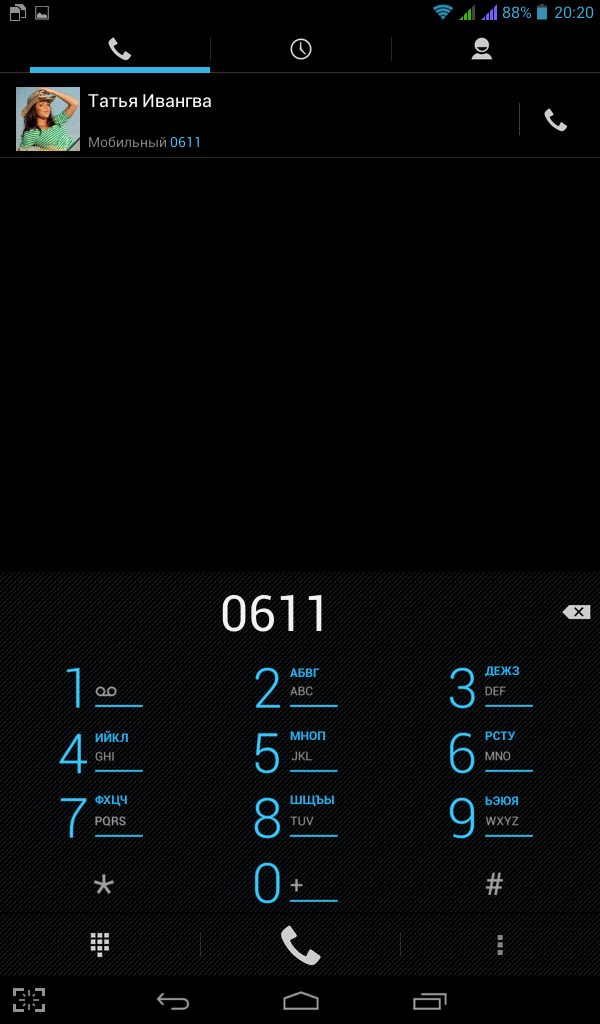Place the call to 0611
This screenshot has width=600, height=1024.
coord(300,945)
